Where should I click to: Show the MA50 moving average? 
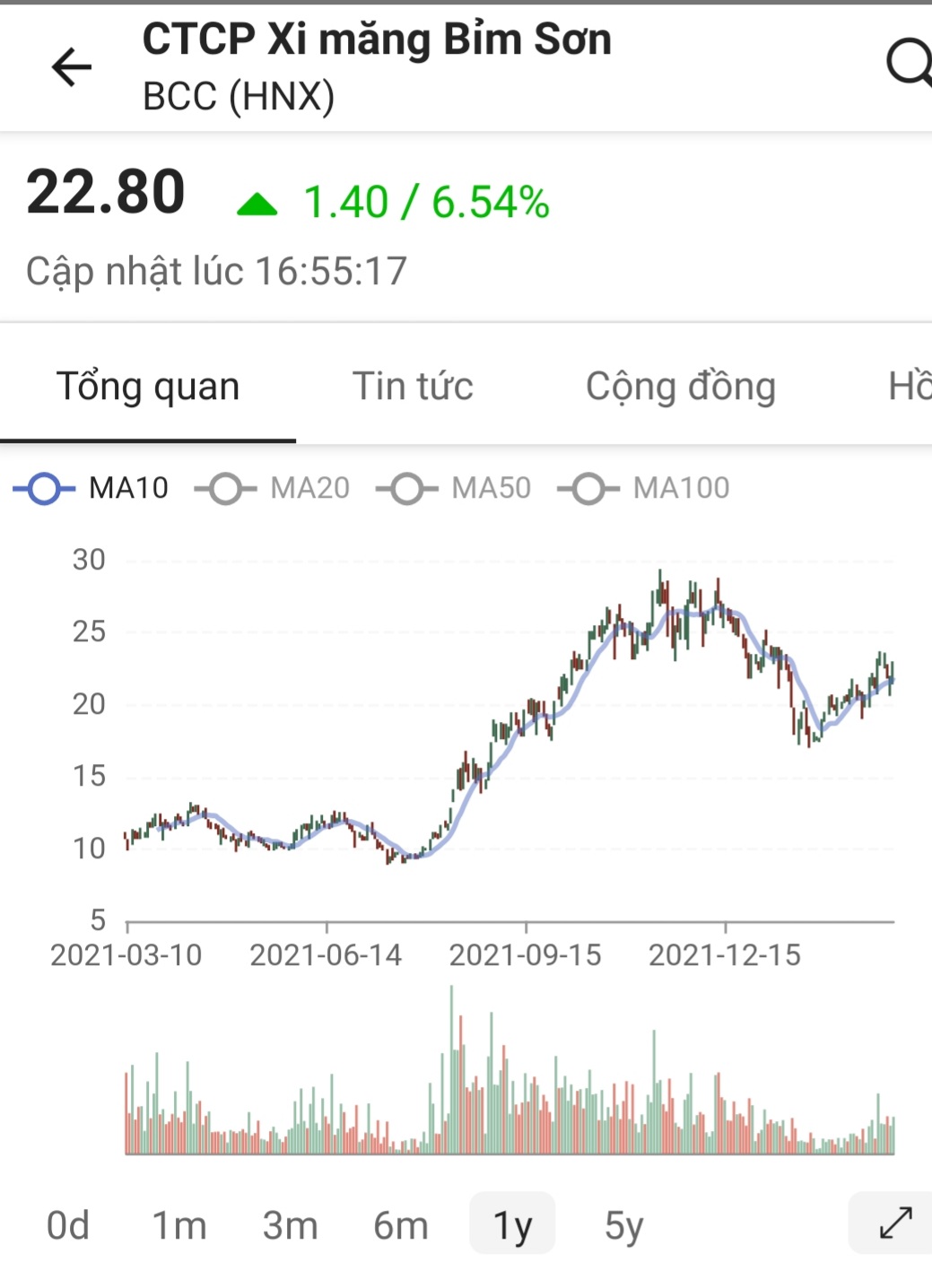pyautogui.click(x=454, y=489)
